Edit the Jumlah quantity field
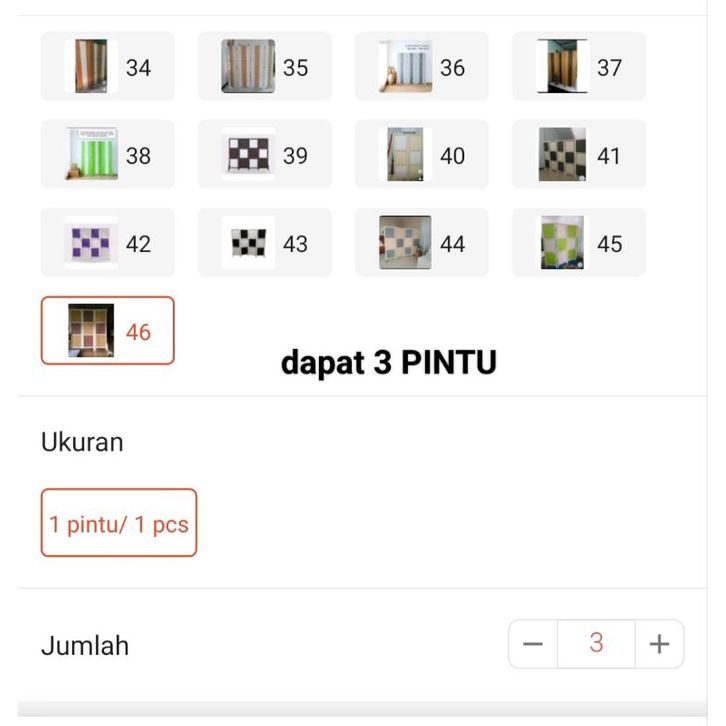 coord(596,644)
